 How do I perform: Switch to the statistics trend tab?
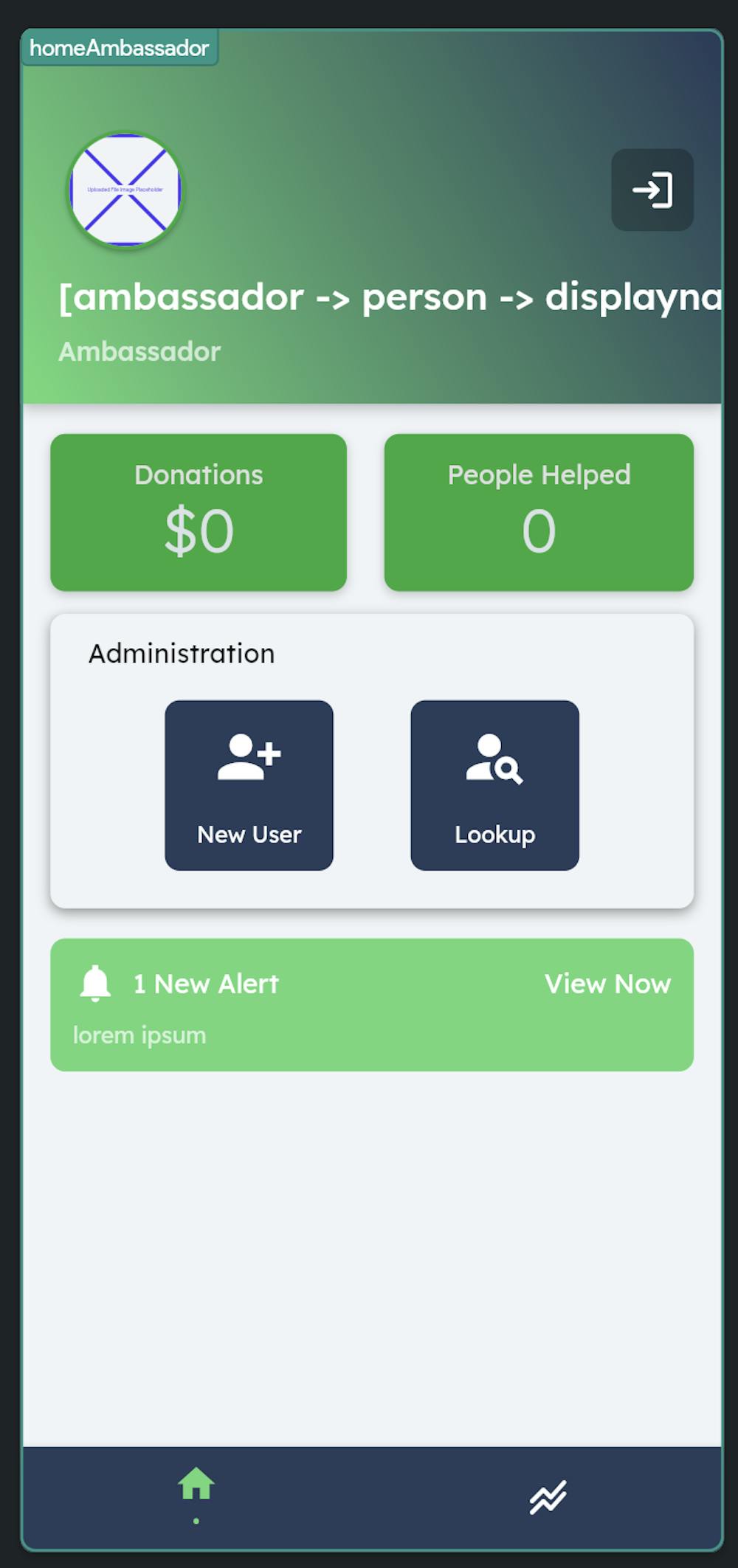548,1497
